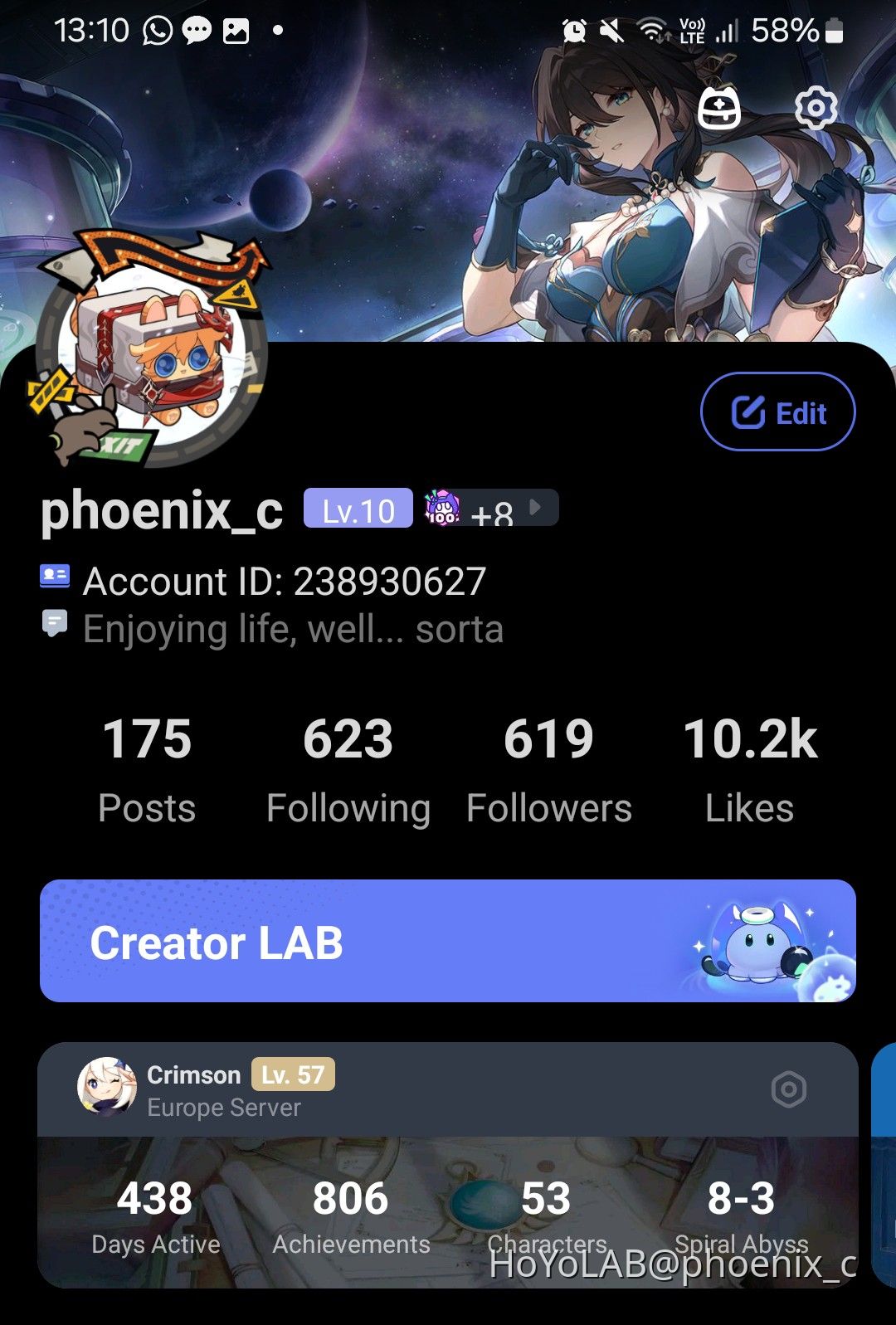896x1325 pixels.
Task: Open the game tools icon
Action: 718,108
